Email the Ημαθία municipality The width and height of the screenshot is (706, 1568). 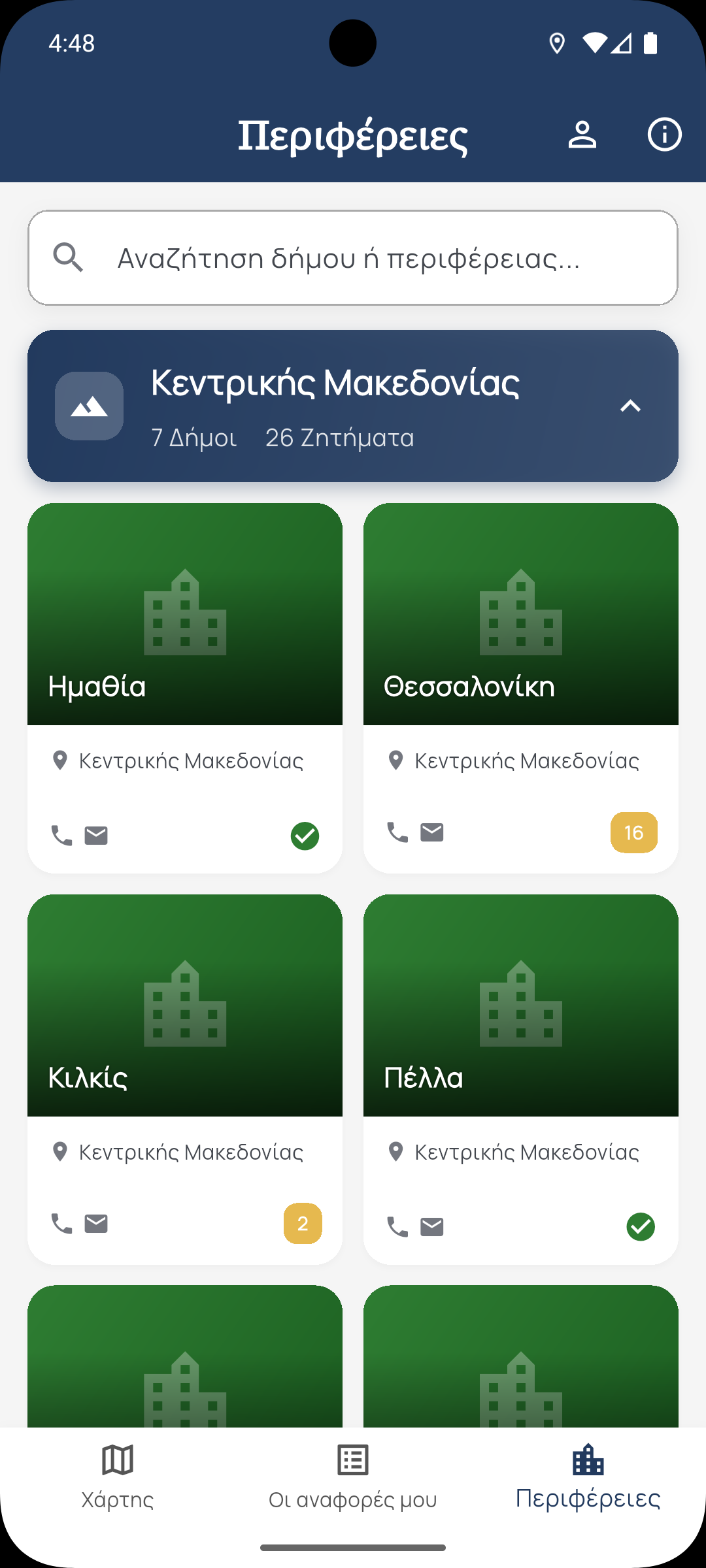point(96,836)
